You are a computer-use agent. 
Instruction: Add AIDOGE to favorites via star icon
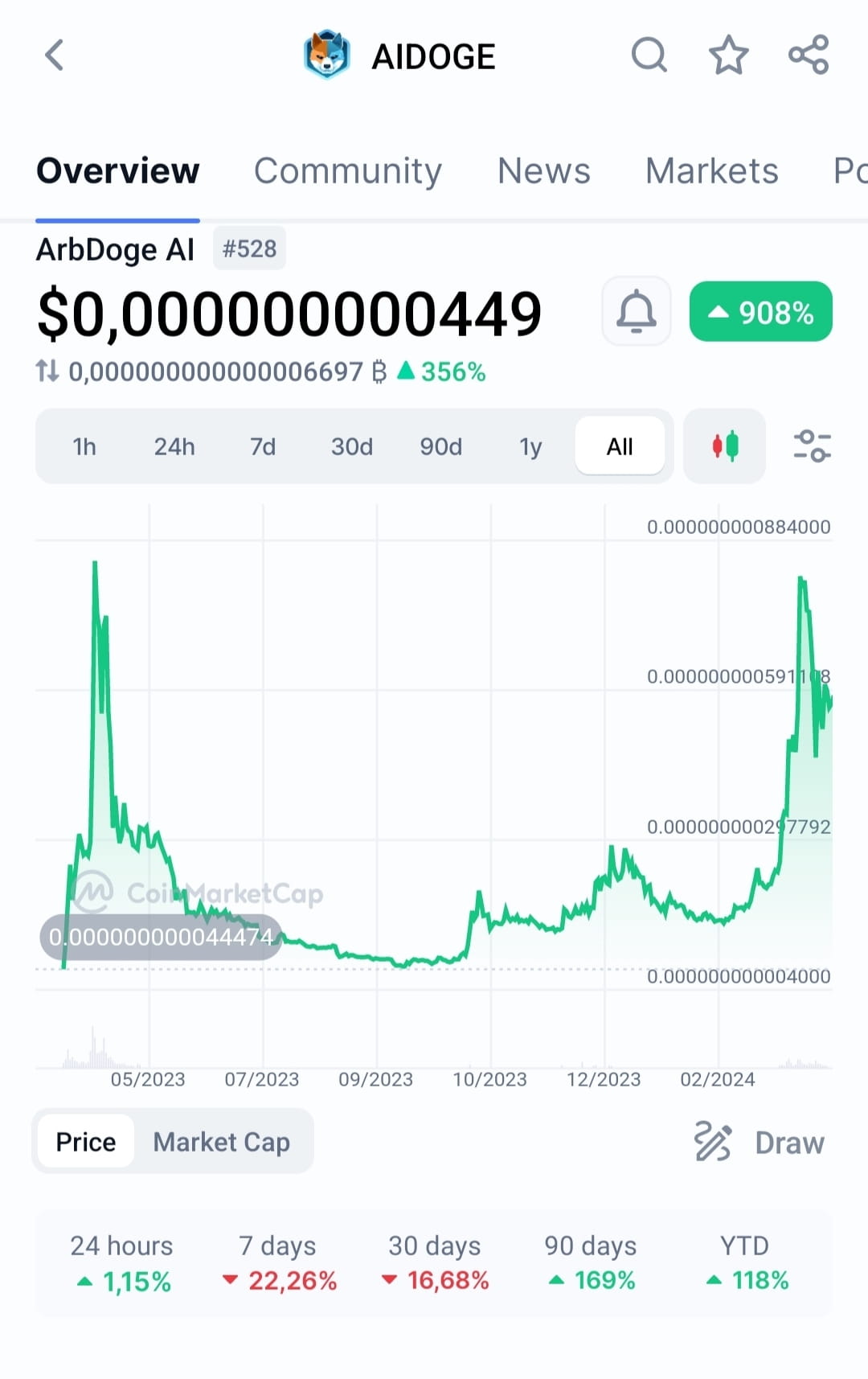(728, 55)
